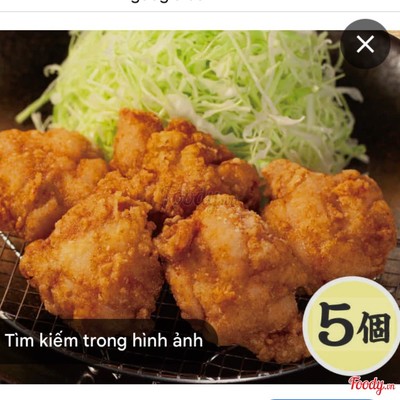The height and width of the screenshot is (400, 400).
Task: Close the fried chicken image preview
Action: [365, 44]
